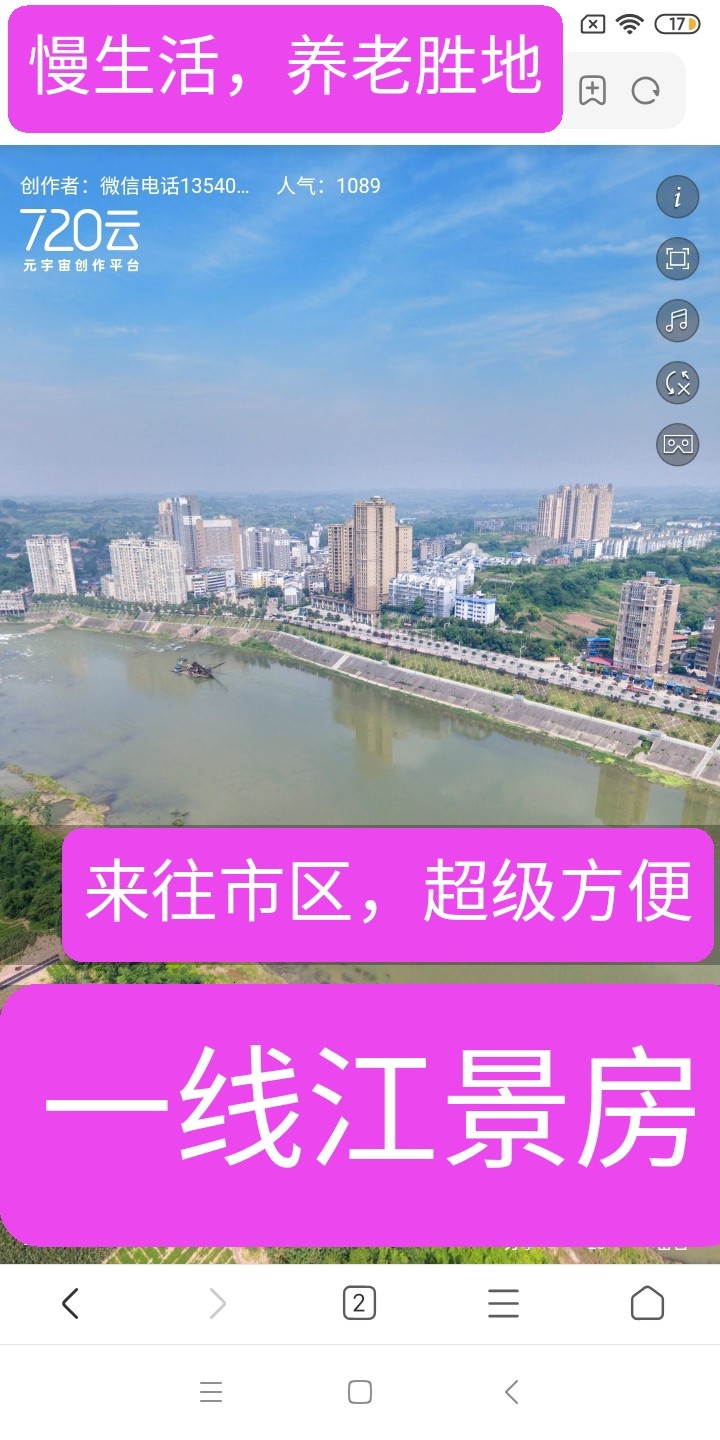
Task: Toggle the background music
Action: (x=677, y=321)
